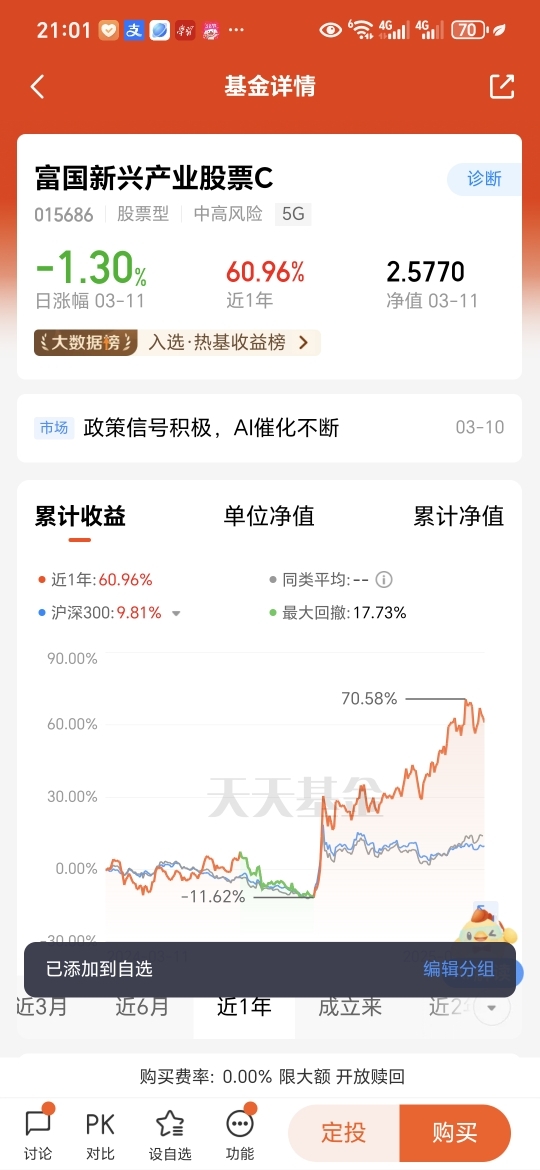The height and width of the screenshot is (1170, 540).
Task: Open PK 对比 fund comparison
Action: click(100, 1134)
